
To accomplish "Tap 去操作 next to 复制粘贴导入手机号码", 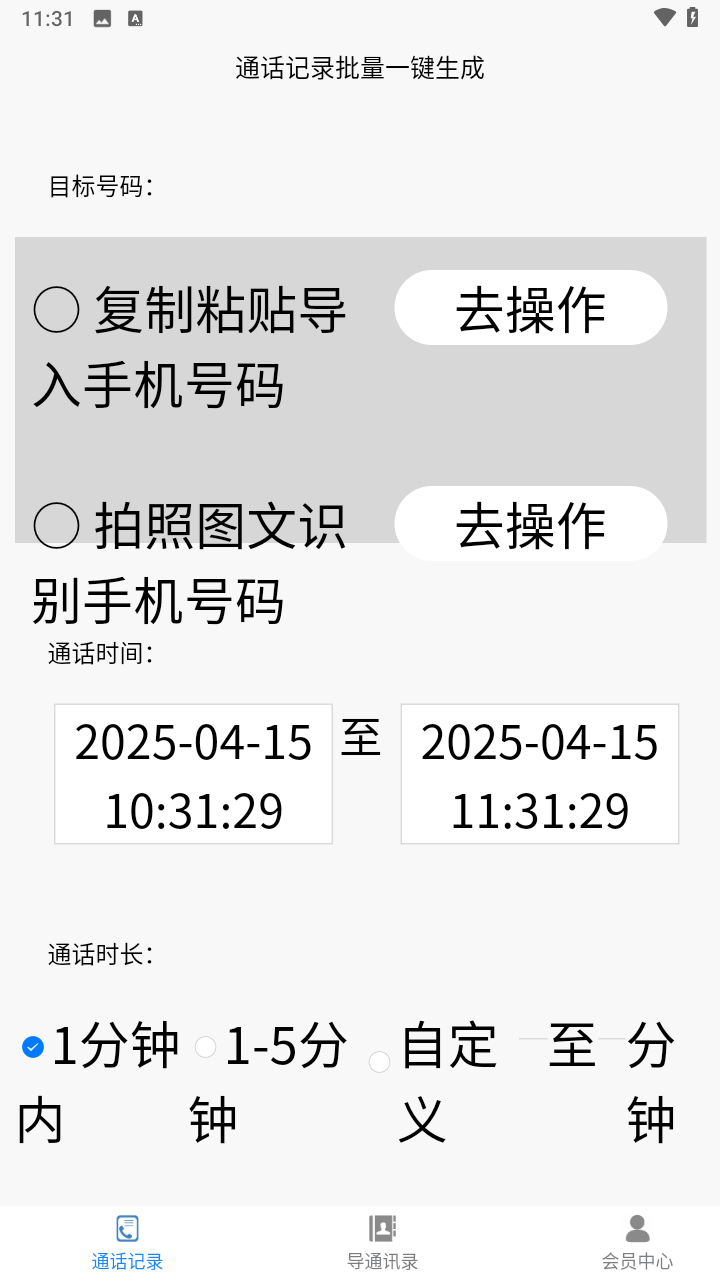I will pos(531,308).
